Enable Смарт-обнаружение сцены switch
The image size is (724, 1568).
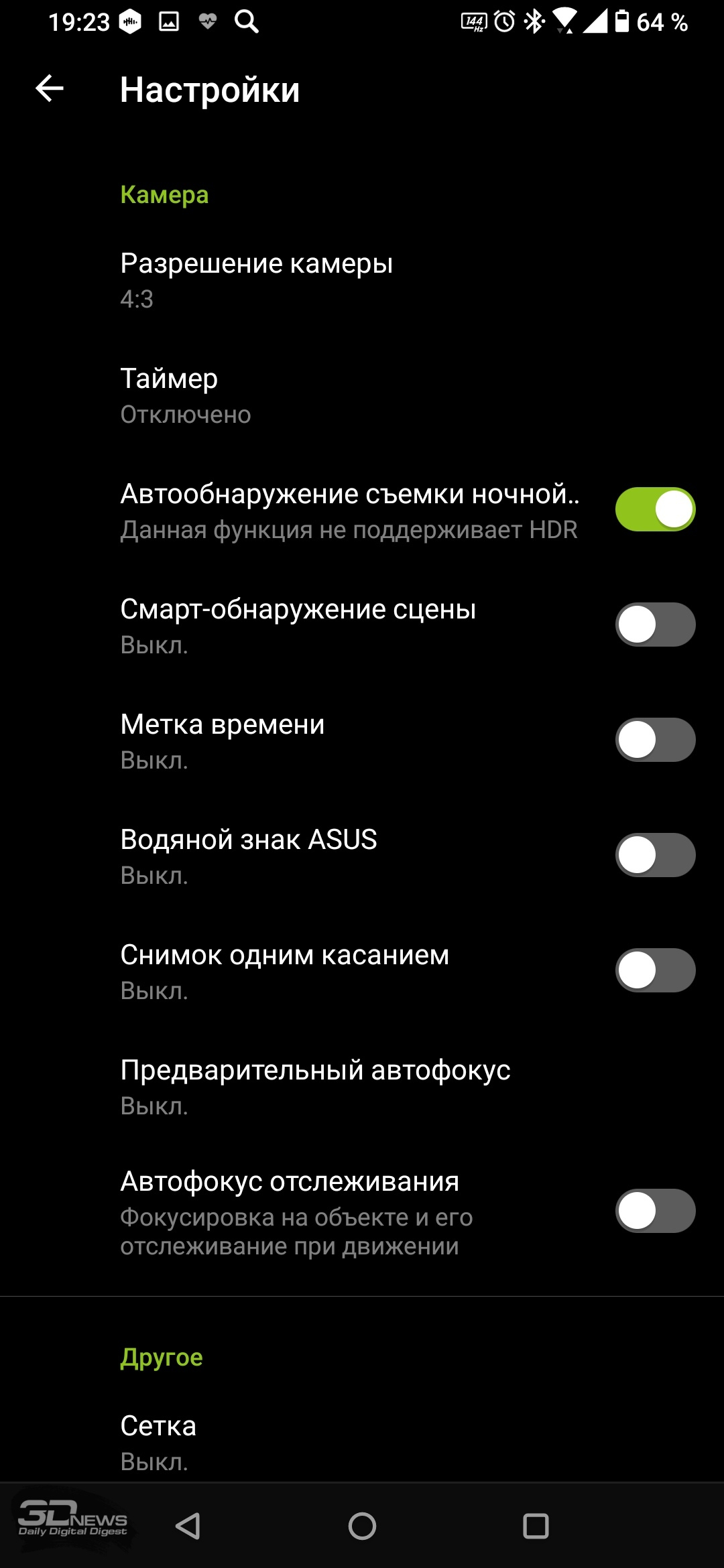(655, 625)
